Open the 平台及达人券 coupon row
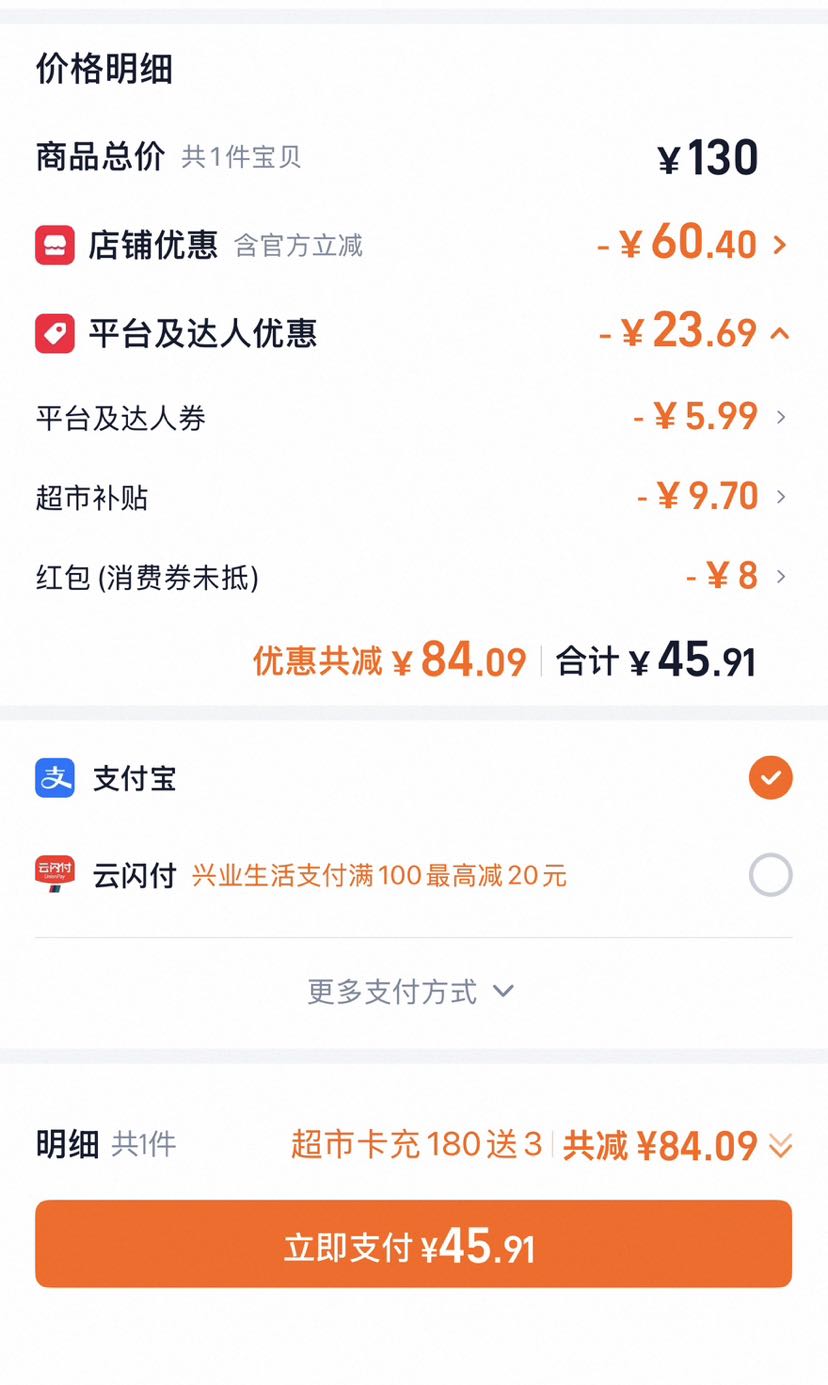The height and width of the screenshot is (1385, 828). (x=413, y=417)
